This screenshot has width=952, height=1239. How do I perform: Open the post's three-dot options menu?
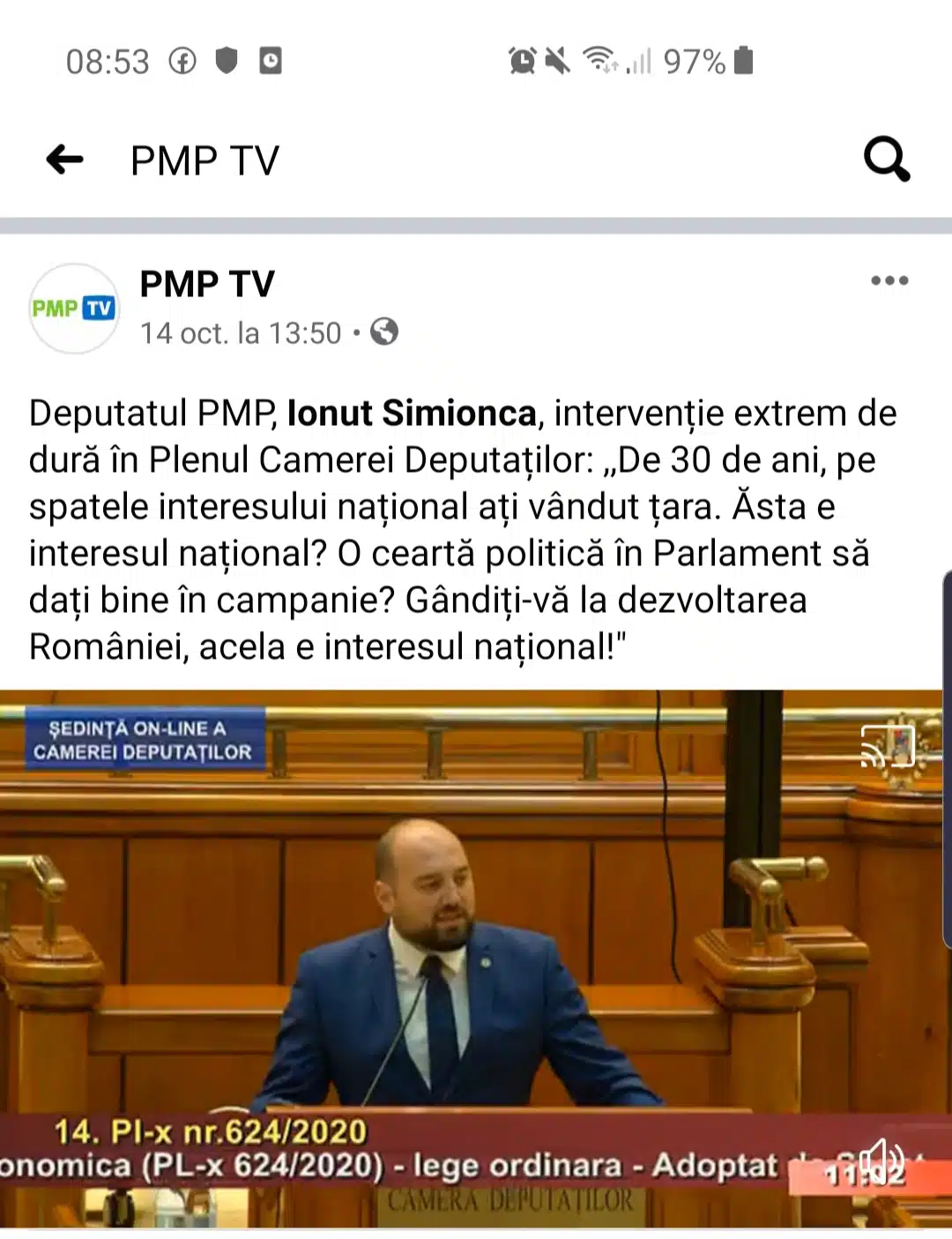[889, 280]
